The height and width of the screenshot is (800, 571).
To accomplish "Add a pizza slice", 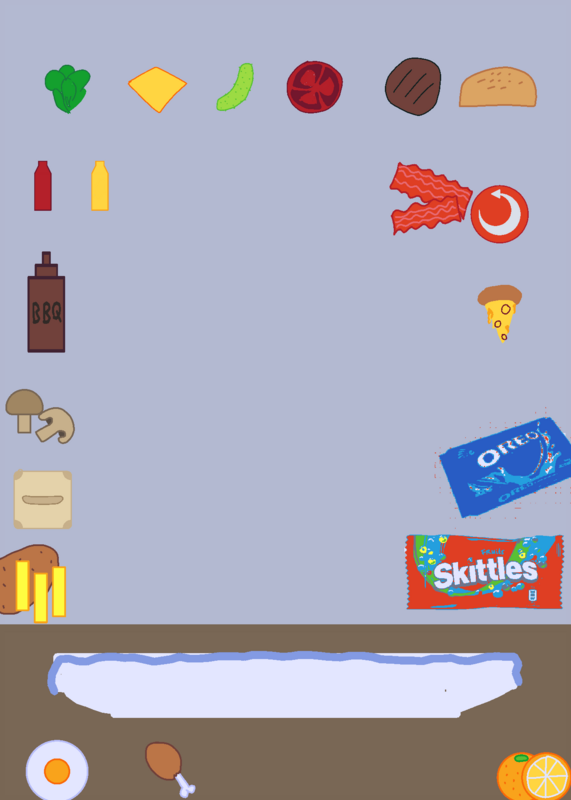I will (x=500, y=313).
